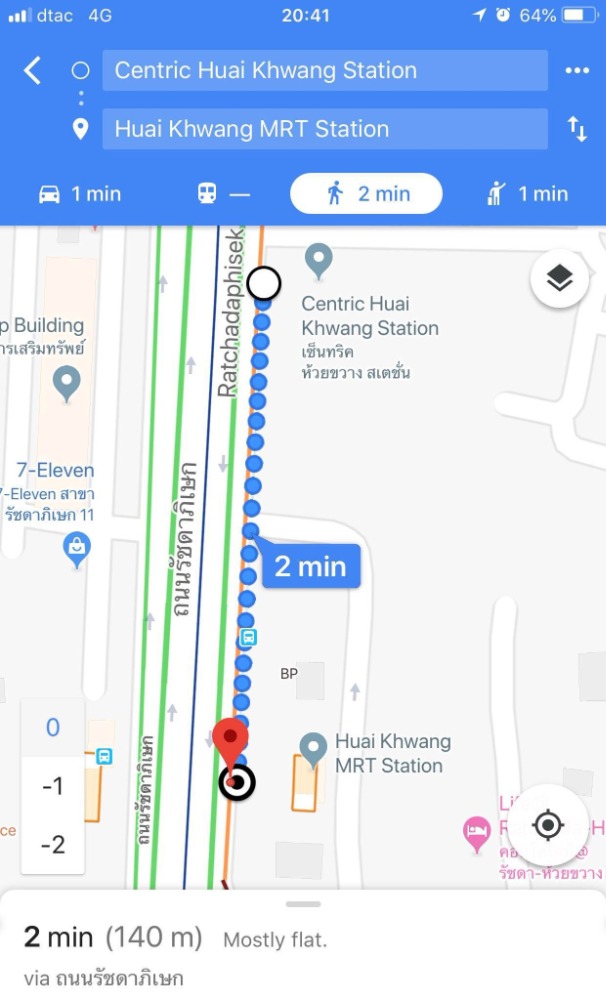The height and width of the screenshot is (1000, 606).
Task: Center map on my current location
Action: [548, 825]
